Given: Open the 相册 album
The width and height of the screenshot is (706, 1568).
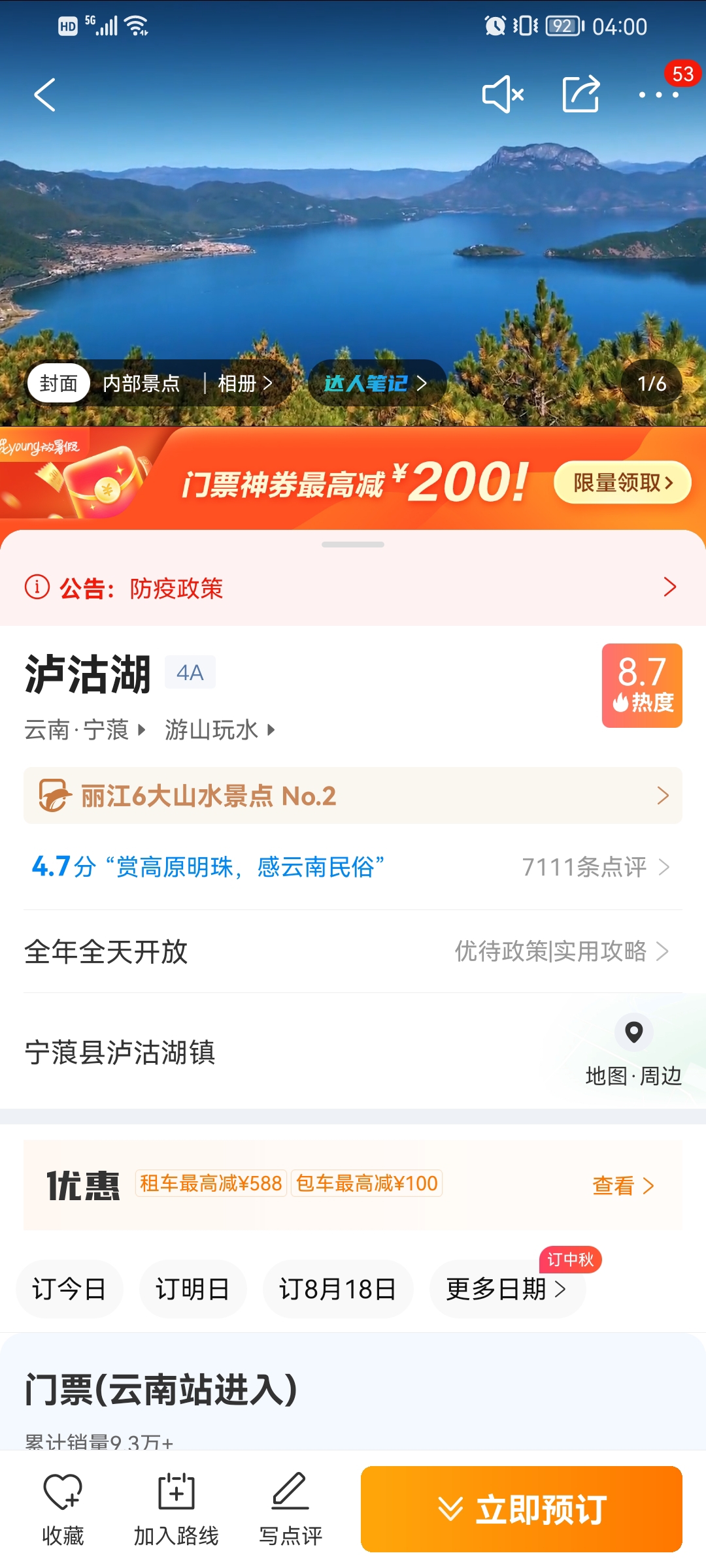Looking at the screenshot, I should tap(245, 384).
